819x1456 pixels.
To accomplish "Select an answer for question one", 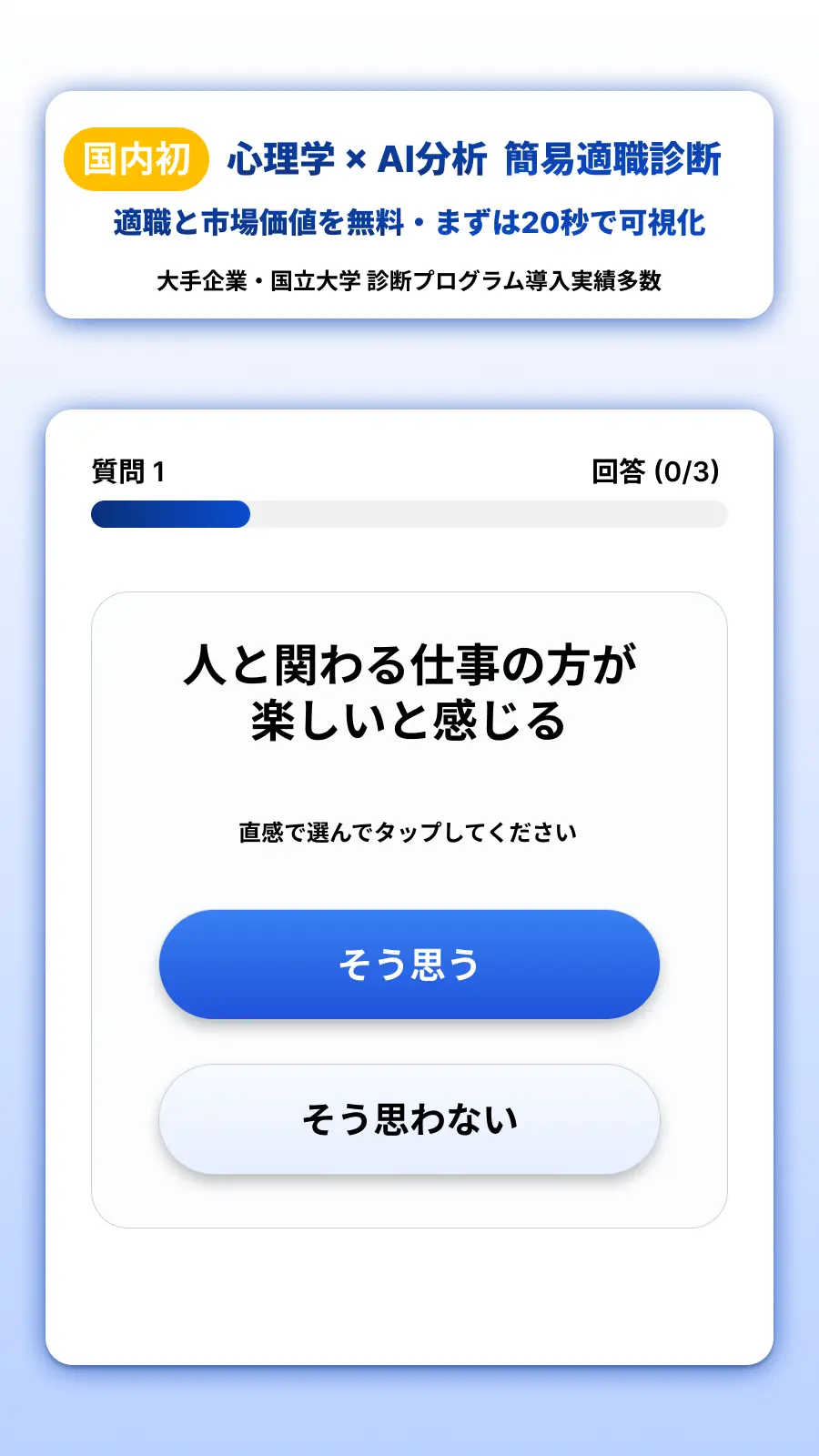I will pyautogui.click(x=409, y=965).
